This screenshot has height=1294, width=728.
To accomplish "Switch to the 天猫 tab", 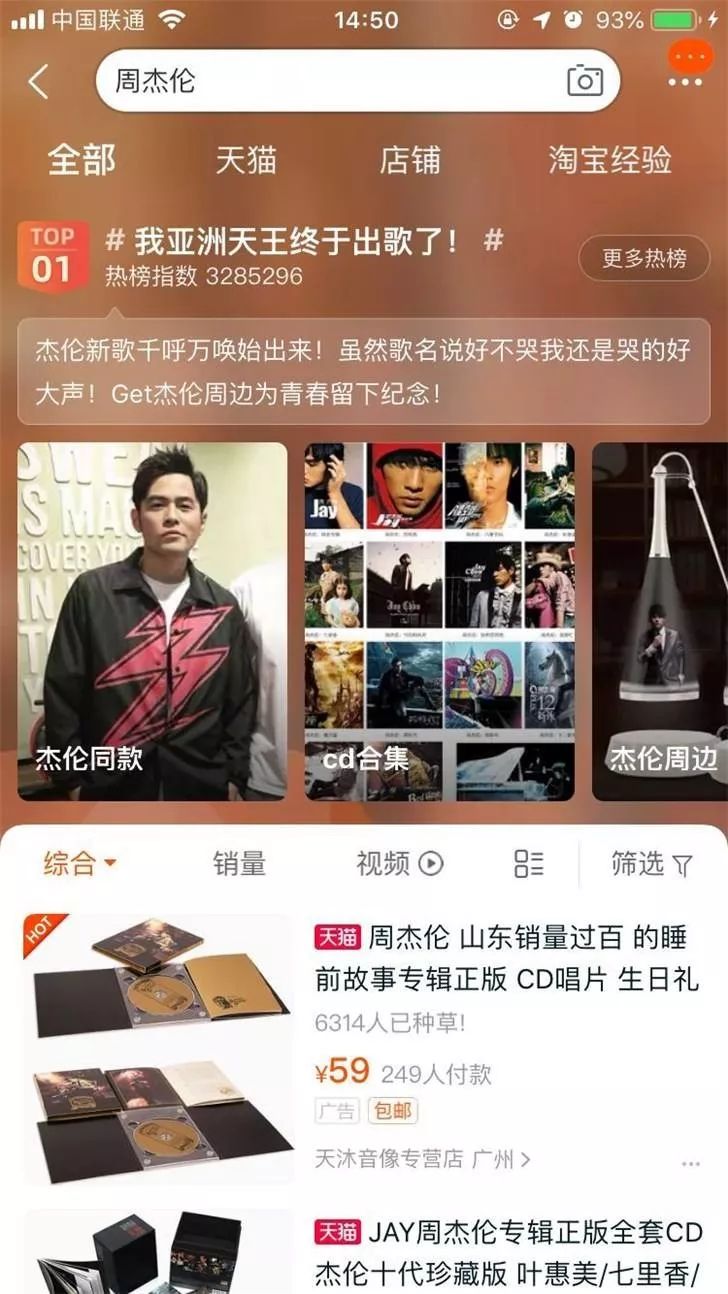I will coord(246,160).
